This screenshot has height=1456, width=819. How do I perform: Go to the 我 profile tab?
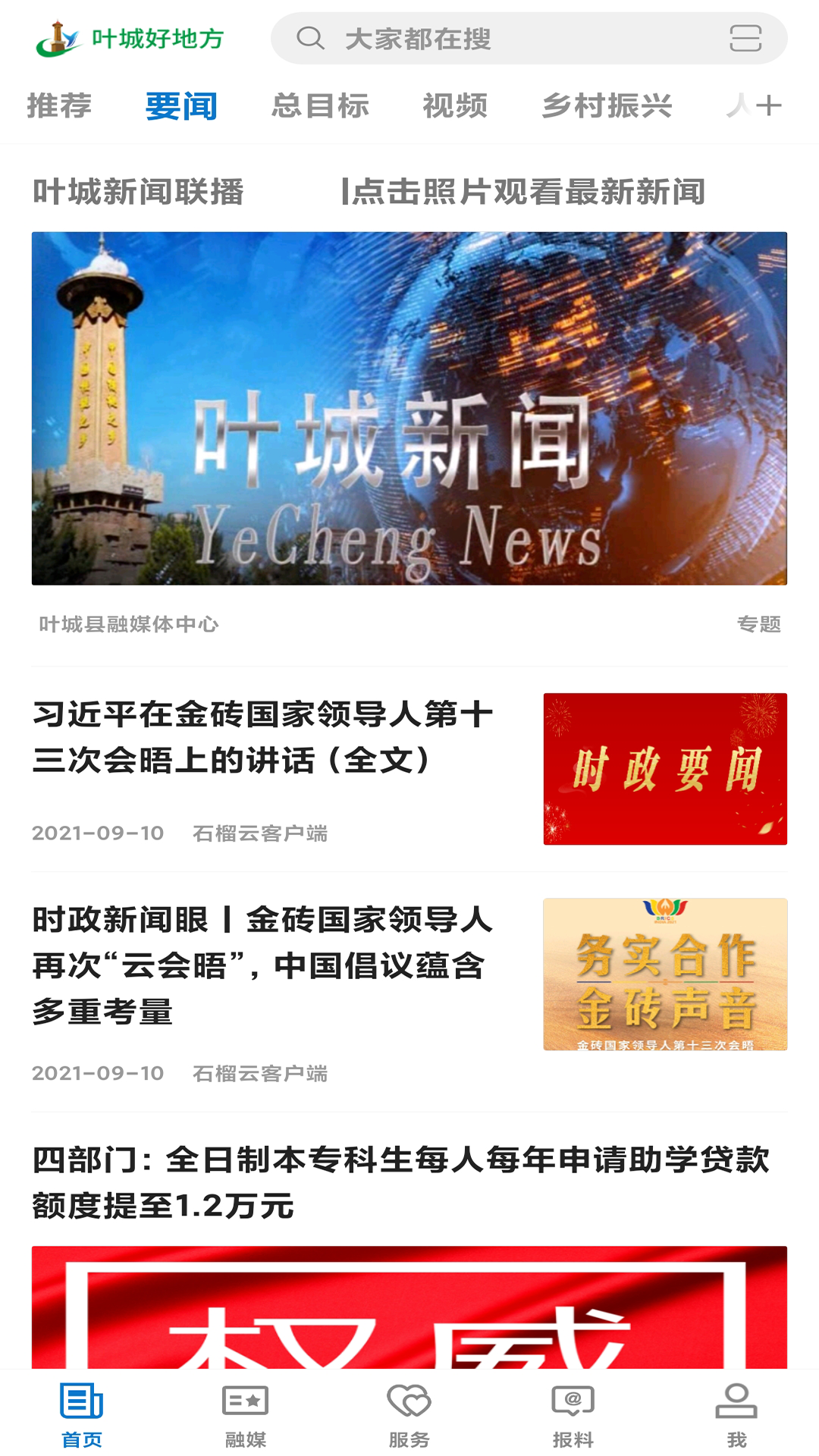point(736,1415)
